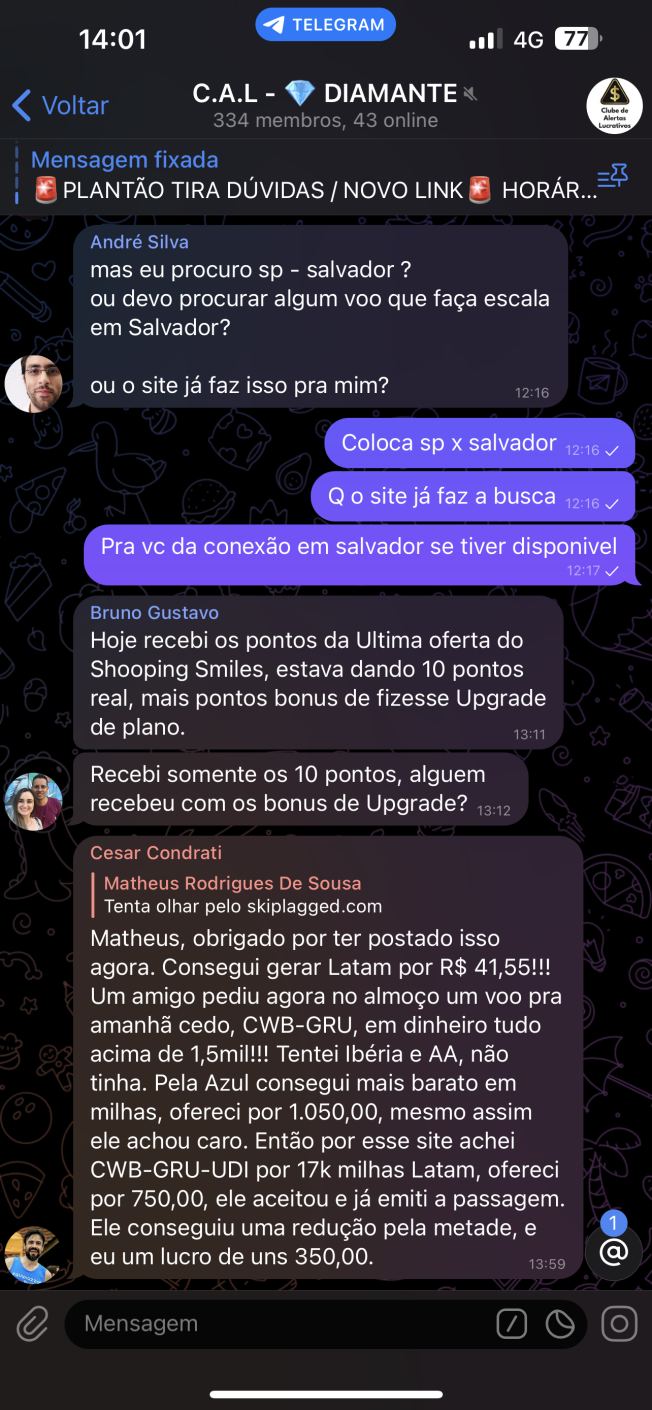
Task: Open André Silva's profile avatar
Action: (x=34, y=383)
